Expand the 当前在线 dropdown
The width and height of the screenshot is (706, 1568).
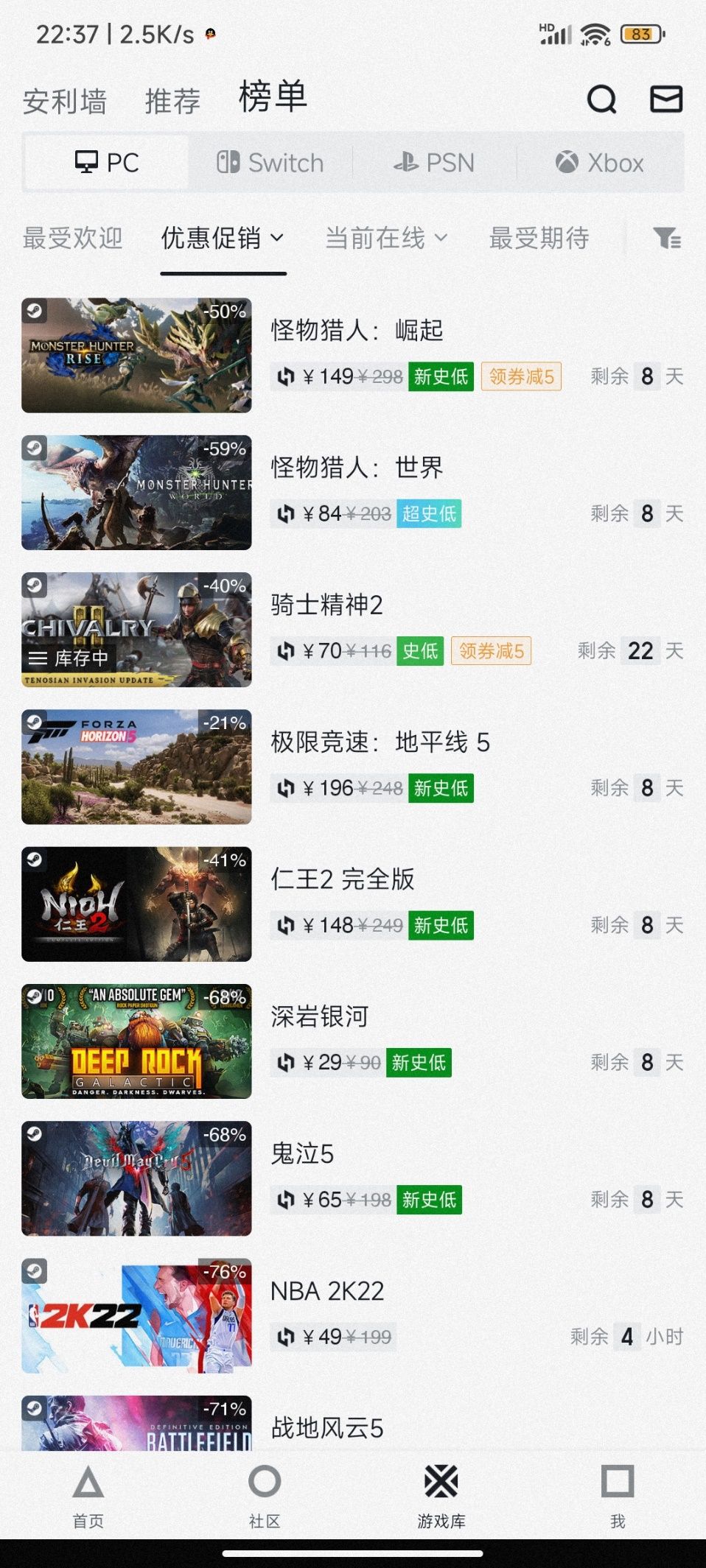click(x=385, y=238)
